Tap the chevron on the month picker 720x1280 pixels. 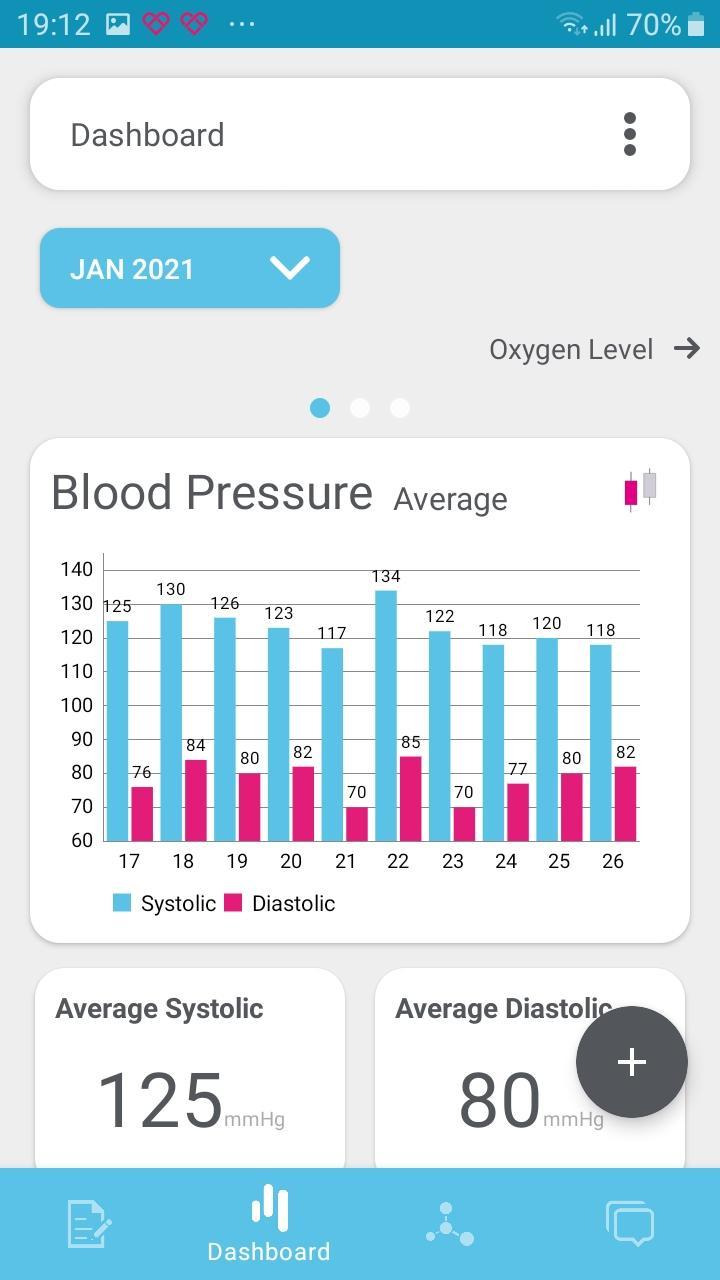click(x=289, y=268)
